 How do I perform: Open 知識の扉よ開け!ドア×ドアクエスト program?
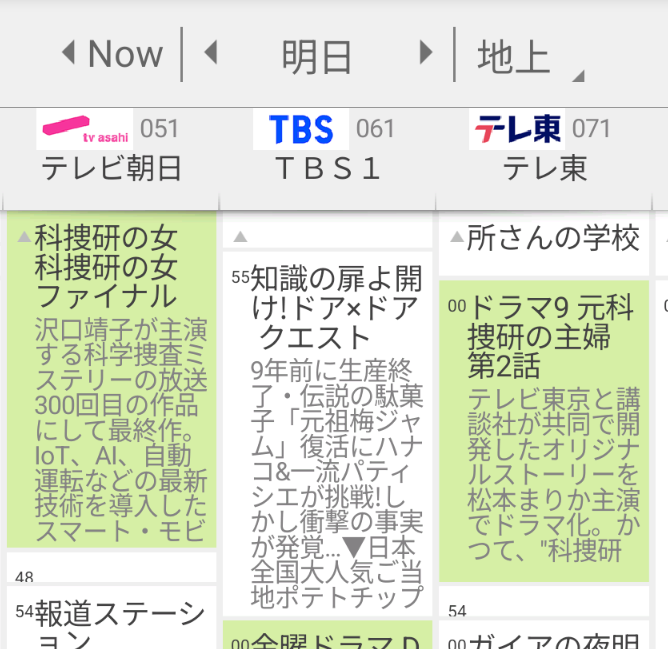pos(328,430)
